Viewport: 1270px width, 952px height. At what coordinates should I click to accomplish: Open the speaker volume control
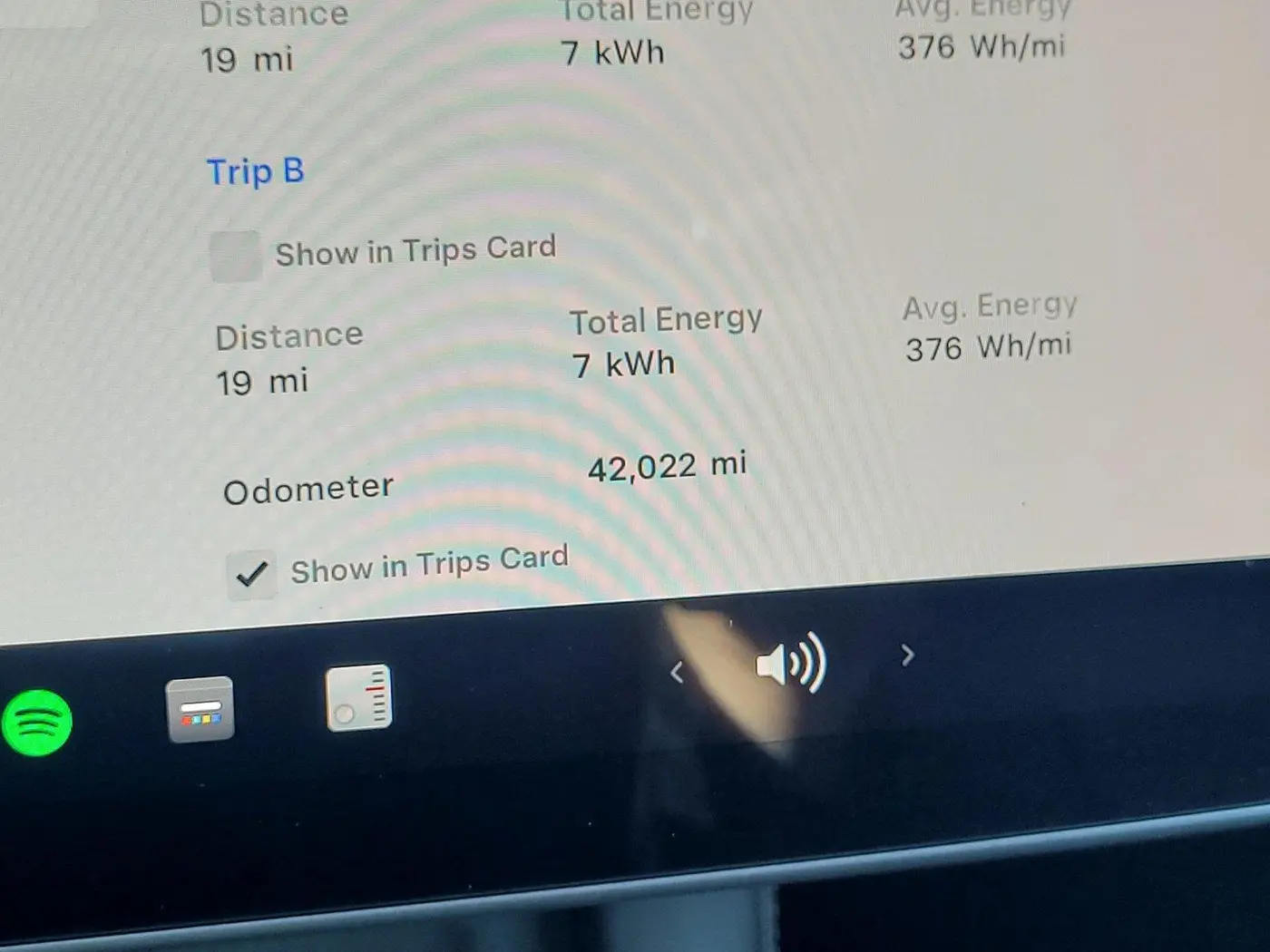[x=791, y=664]
